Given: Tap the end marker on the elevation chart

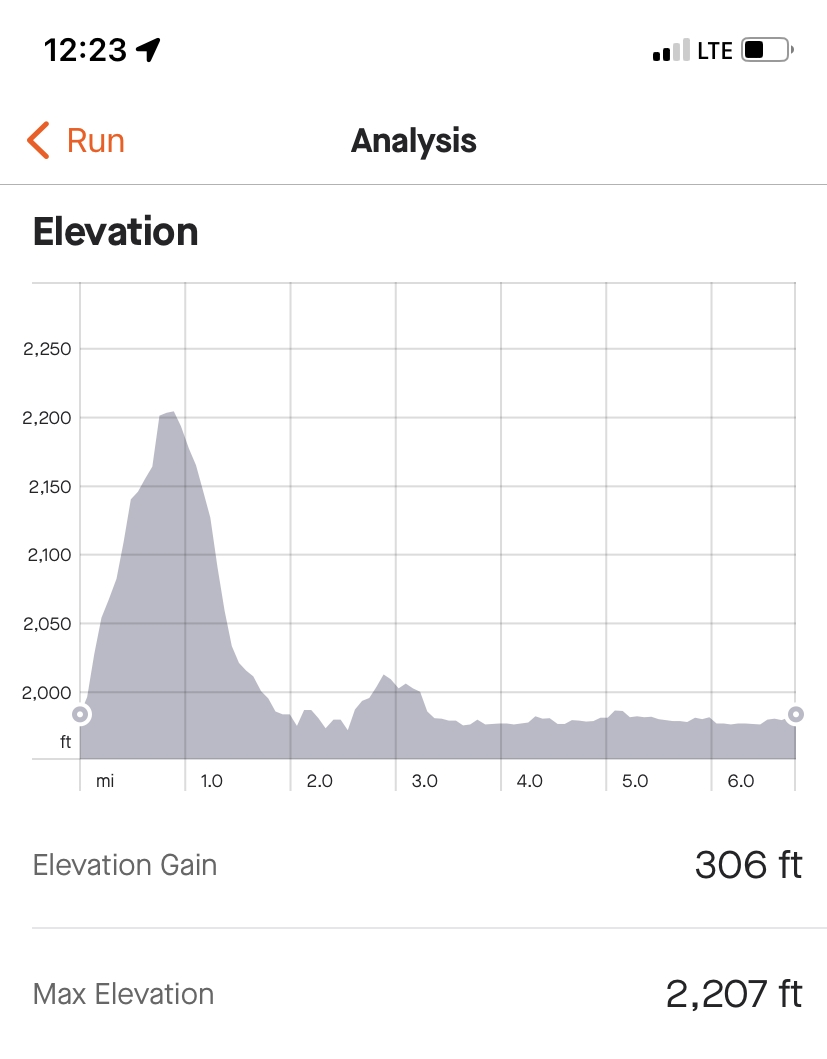Looking at the screenshot, I should [x=795, y=714].
